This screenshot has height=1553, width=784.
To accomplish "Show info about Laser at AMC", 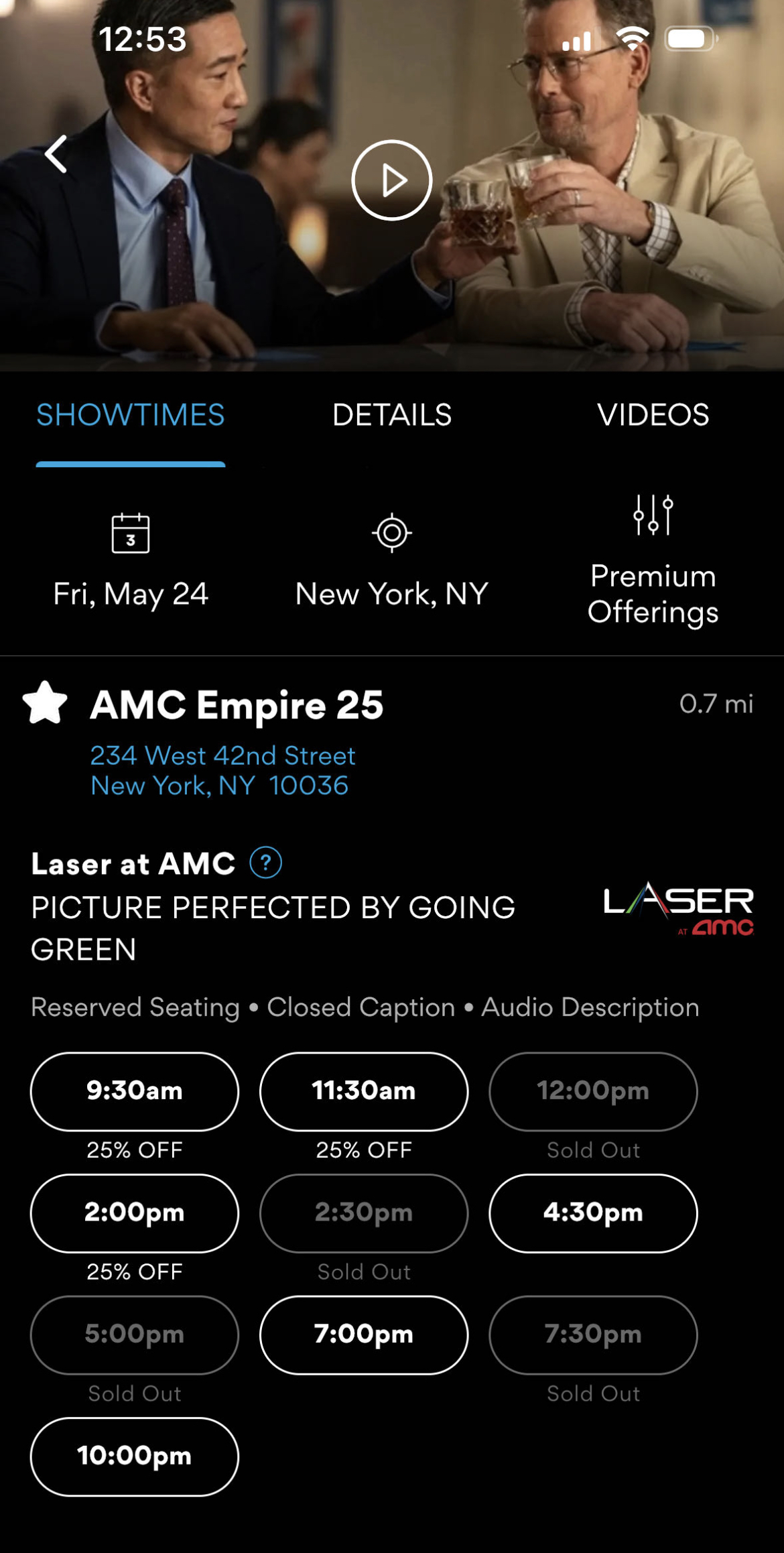I will pos(266,863).
